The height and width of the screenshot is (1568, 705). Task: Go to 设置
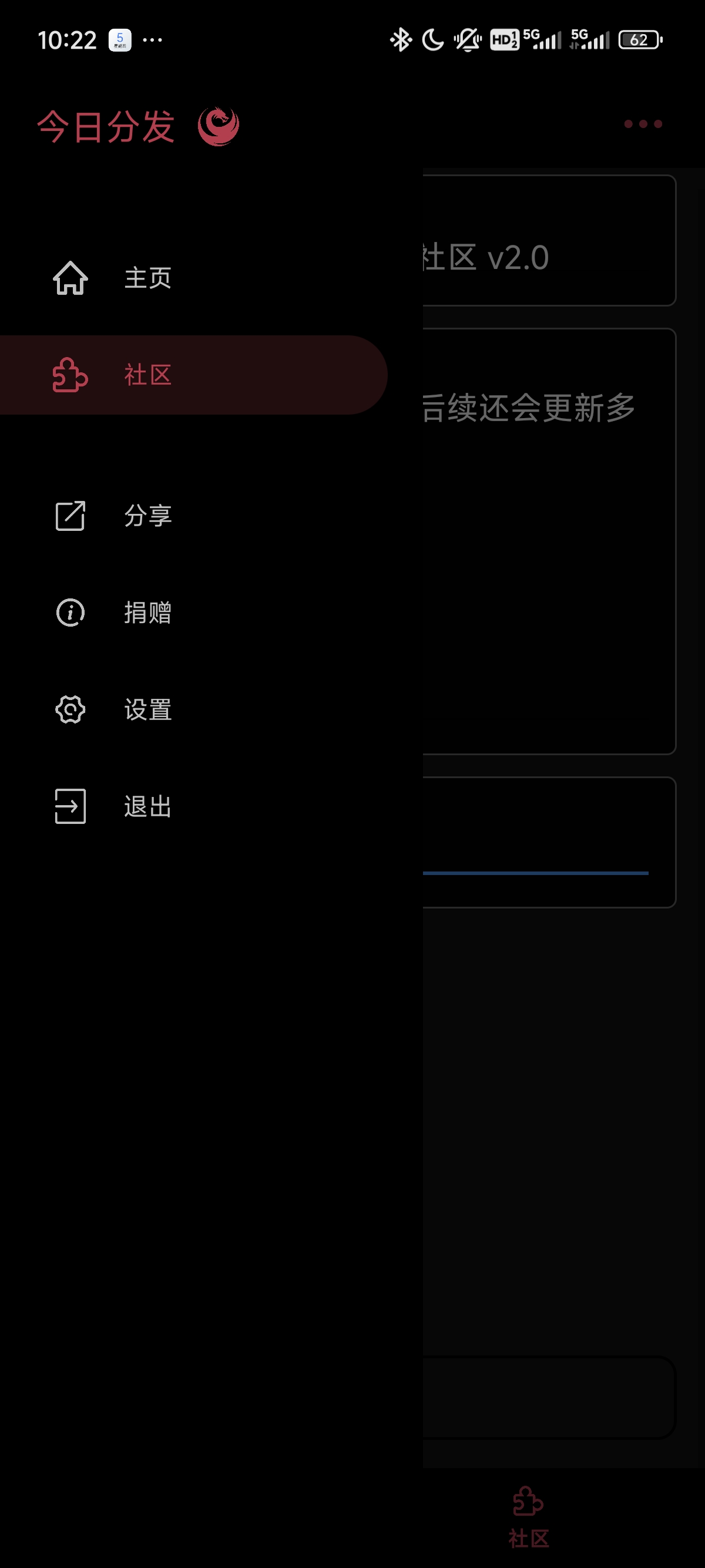click(x=194, y=710)
